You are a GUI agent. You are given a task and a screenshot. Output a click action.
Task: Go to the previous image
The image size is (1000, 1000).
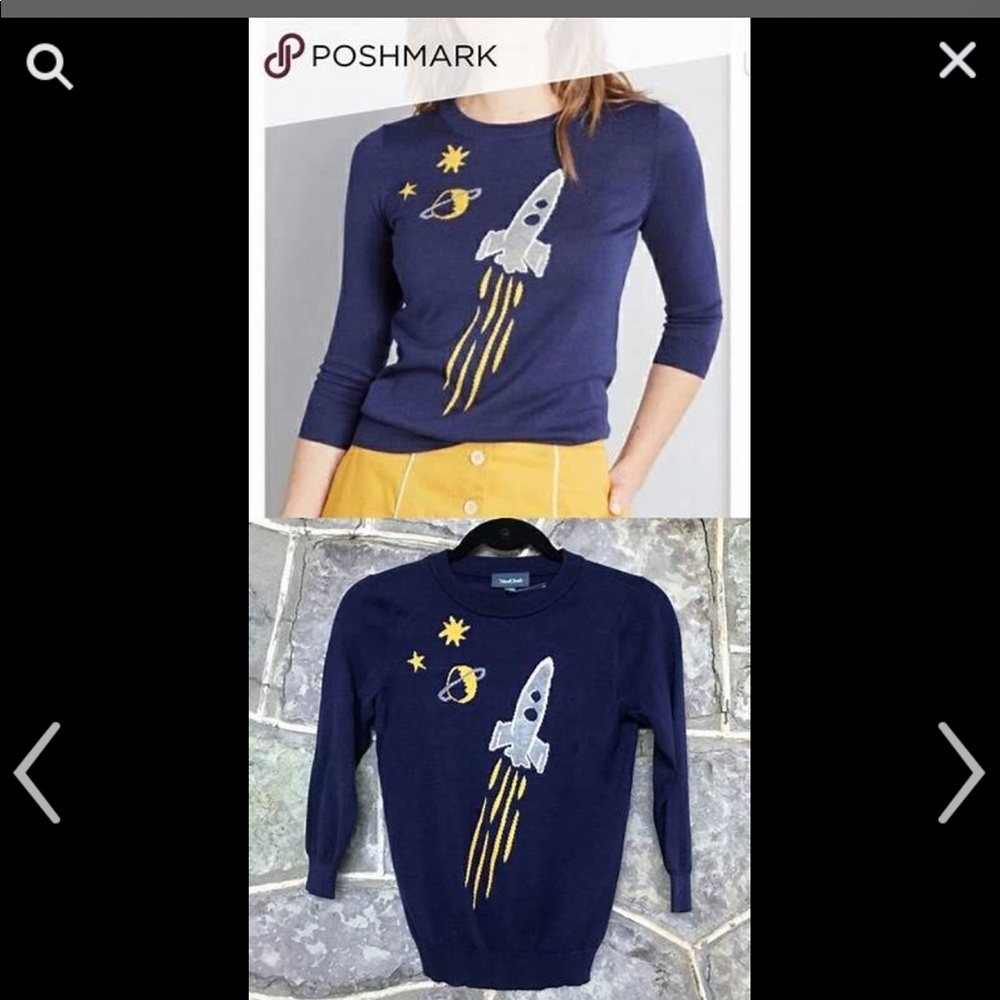coord(37,772)
